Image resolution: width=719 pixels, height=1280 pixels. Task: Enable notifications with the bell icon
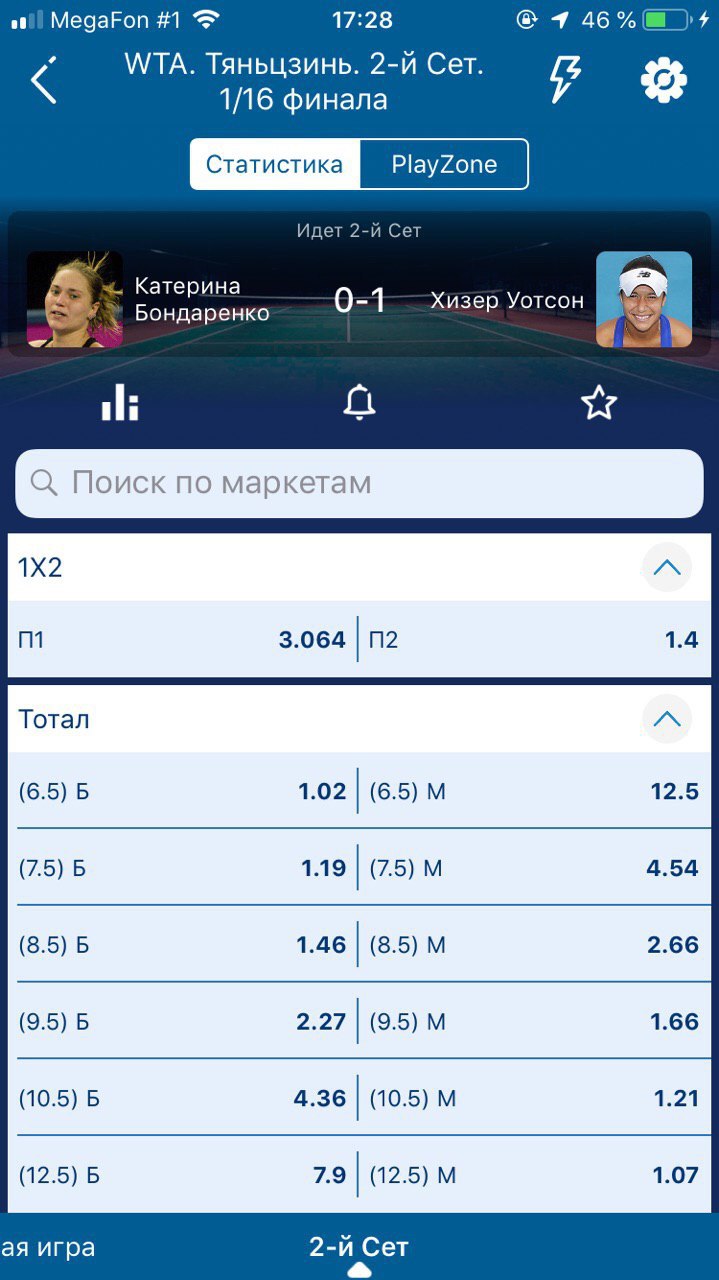(359, 403)
